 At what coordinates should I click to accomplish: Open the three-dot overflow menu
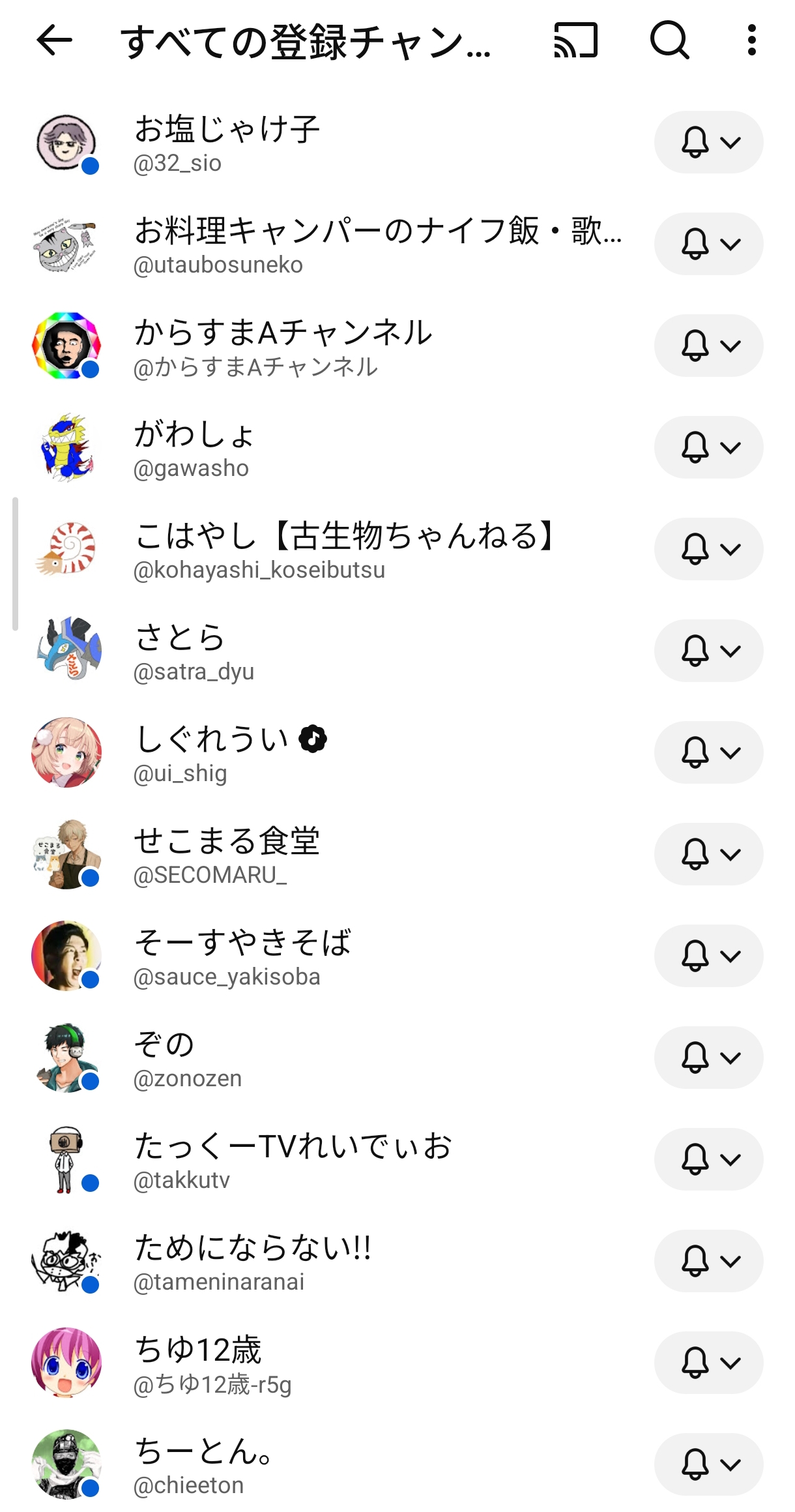click(x=752, y=40)
